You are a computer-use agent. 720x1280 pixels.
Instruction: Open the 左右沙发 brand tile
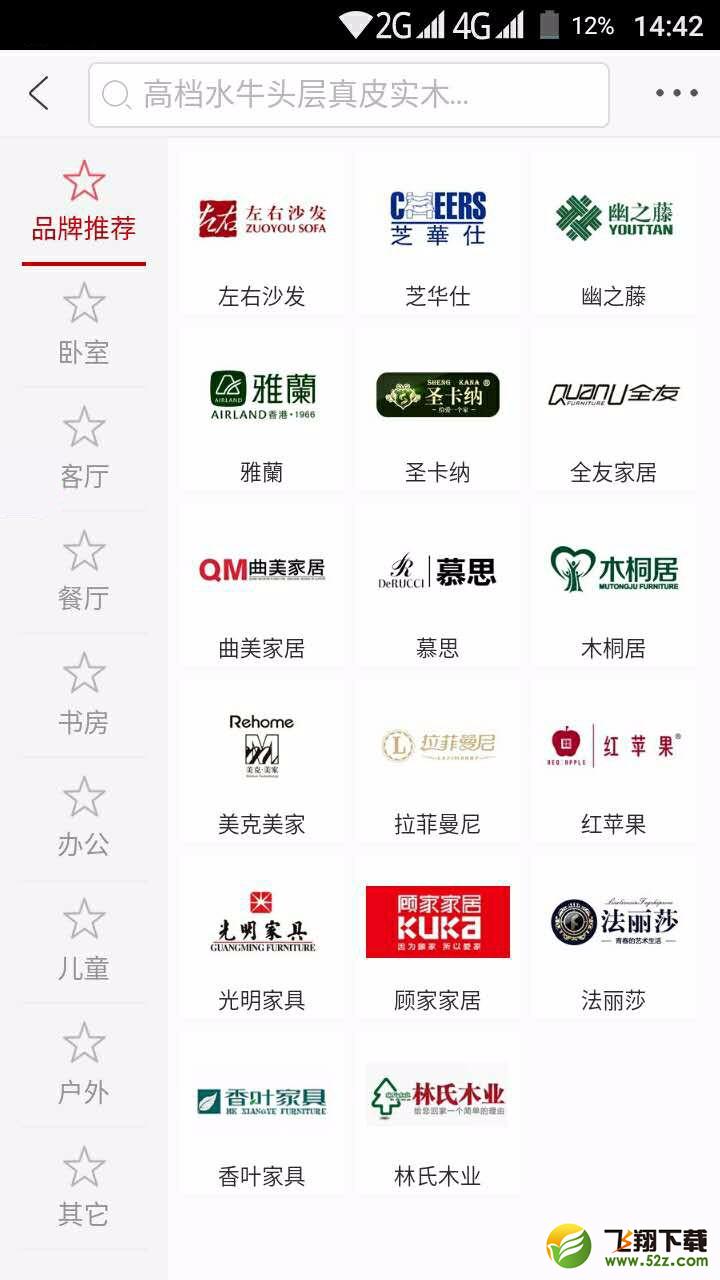coord(262,234)
